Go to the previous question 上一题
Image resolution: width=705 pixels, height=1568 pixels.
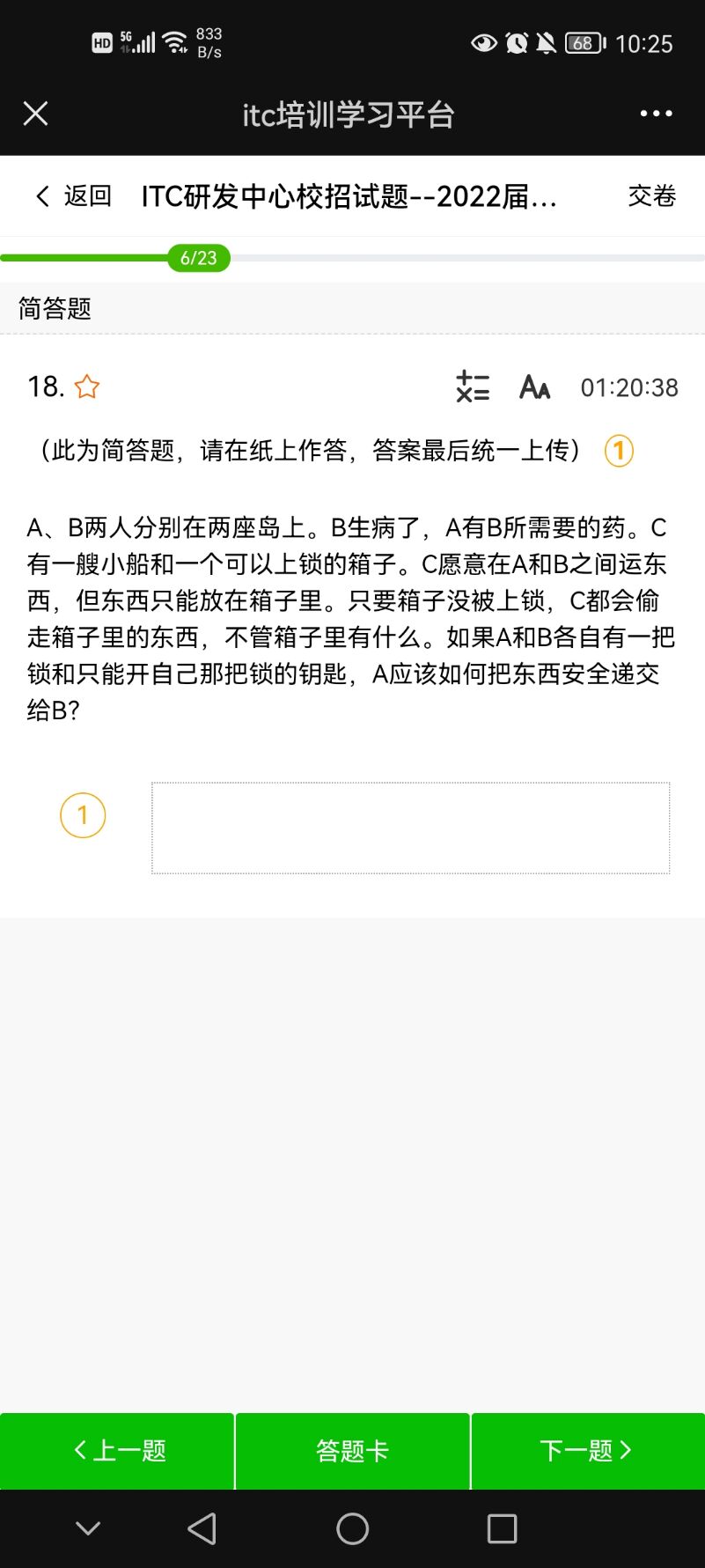click(117, 1451)
